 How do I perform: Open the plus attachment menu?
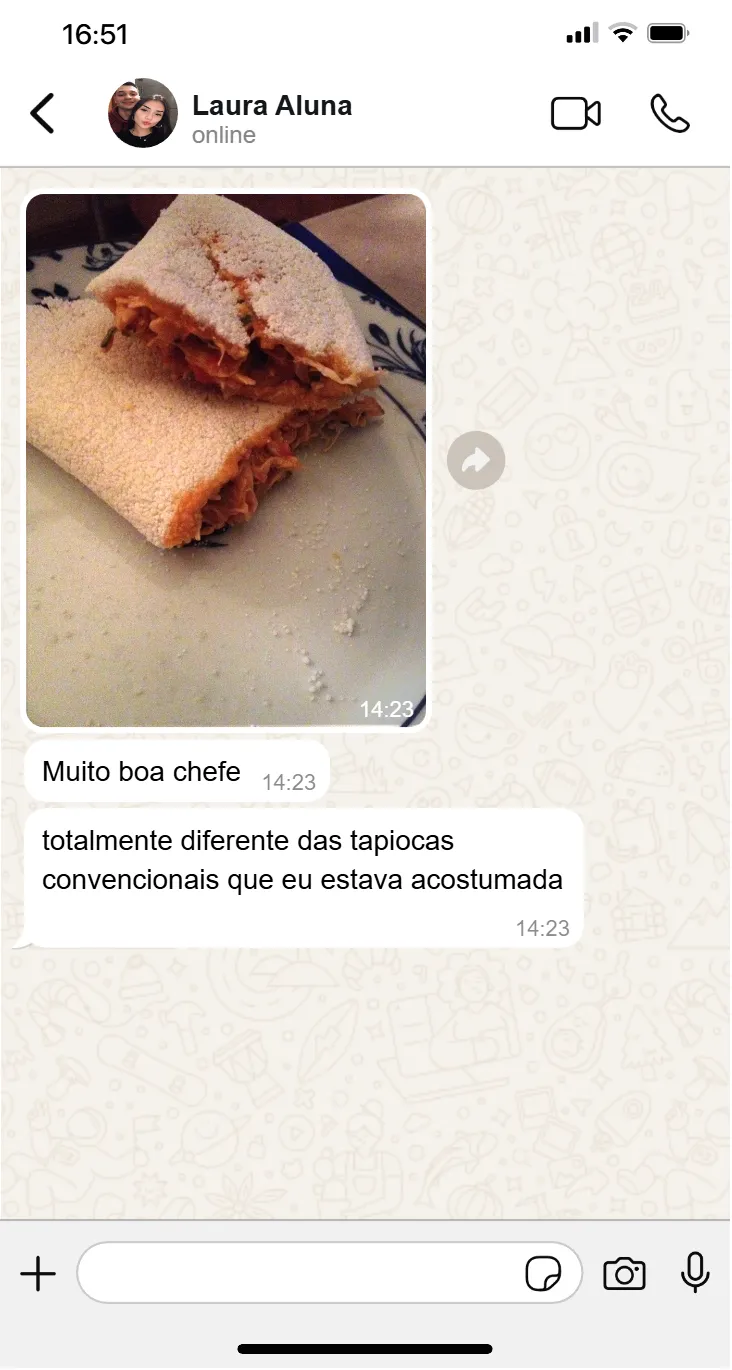38,1274
